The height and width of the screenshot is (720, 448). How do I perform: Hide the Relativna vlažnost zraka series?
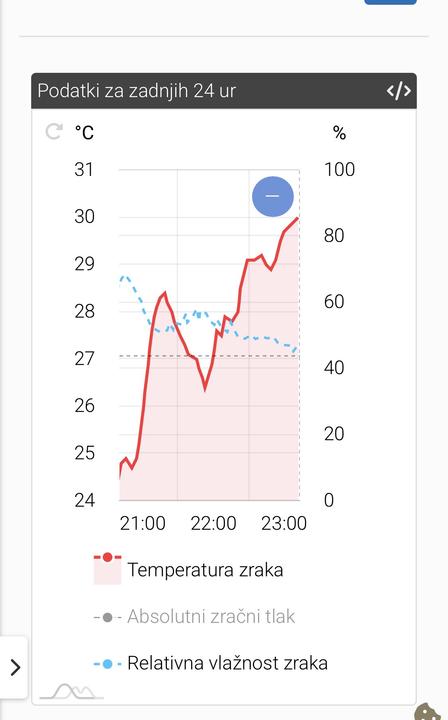coord(210,663)
